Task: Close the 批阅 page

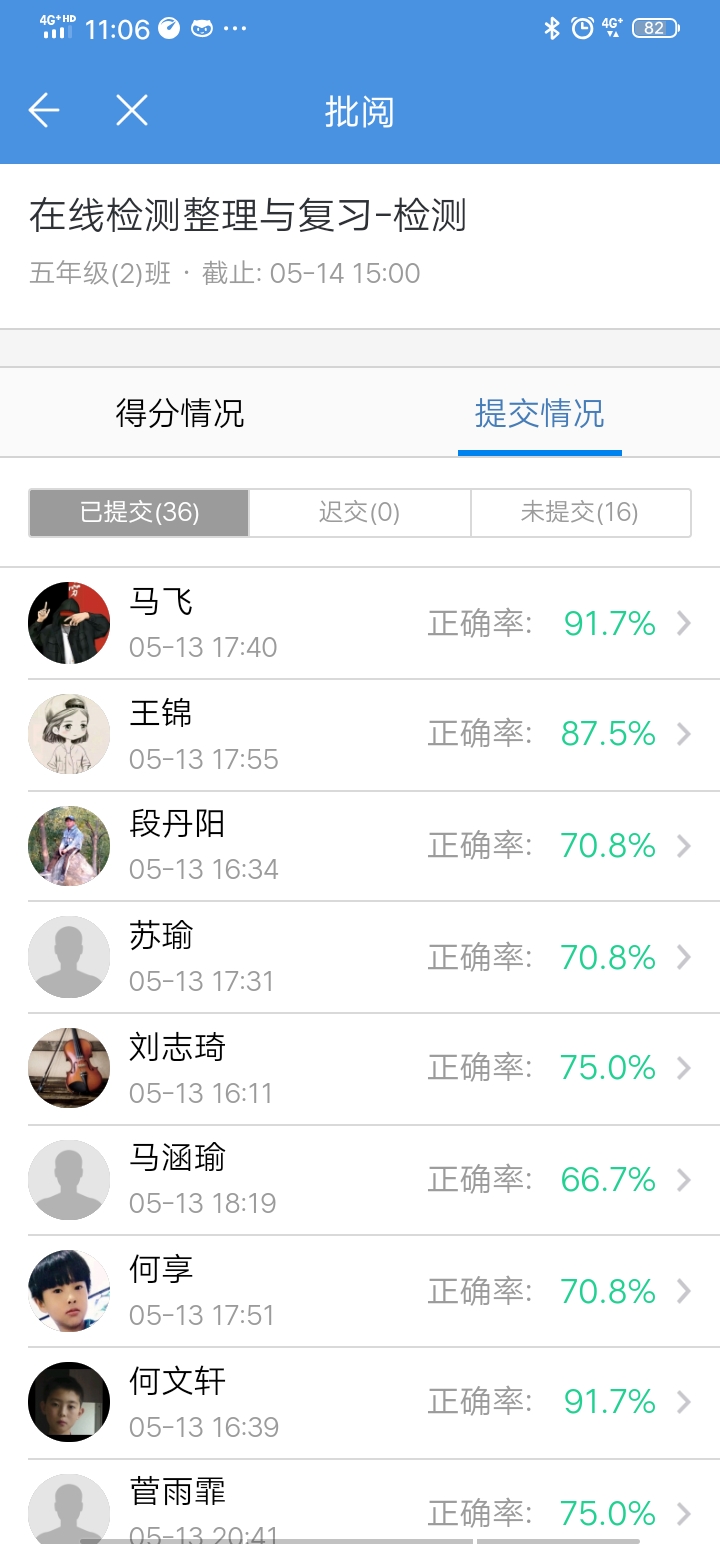Action: tap(132, 110)
